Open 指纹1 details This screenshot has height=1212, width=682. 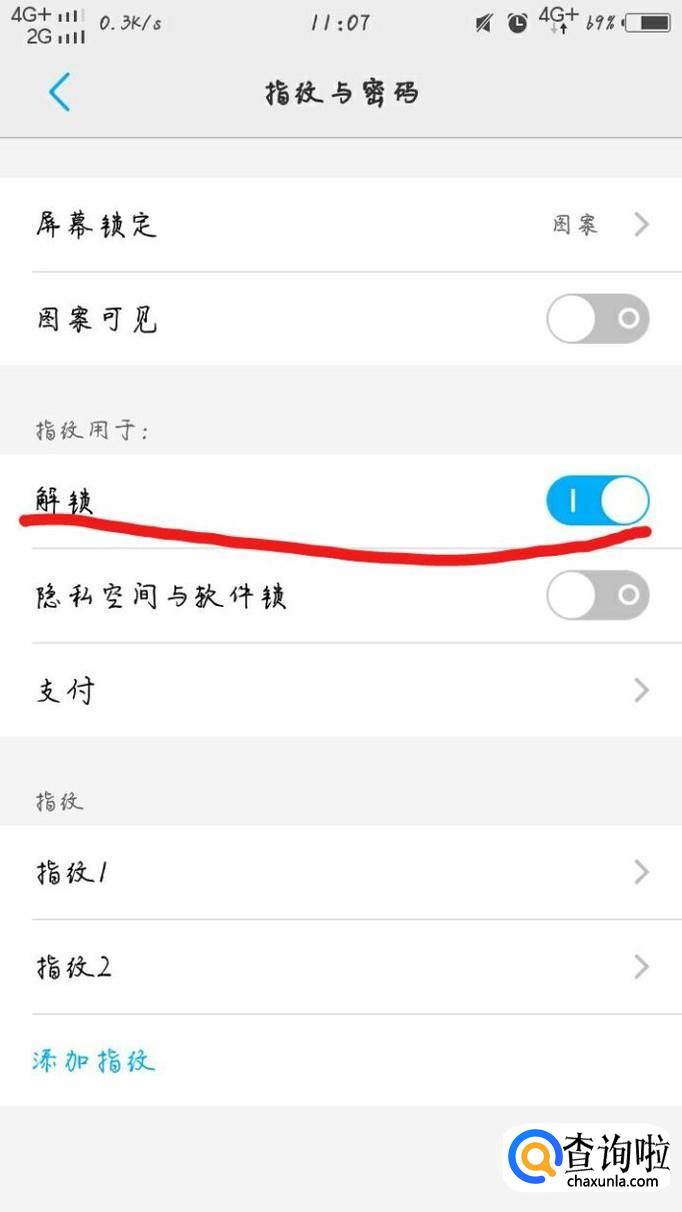pyautogui.click(x=340, y=873)
